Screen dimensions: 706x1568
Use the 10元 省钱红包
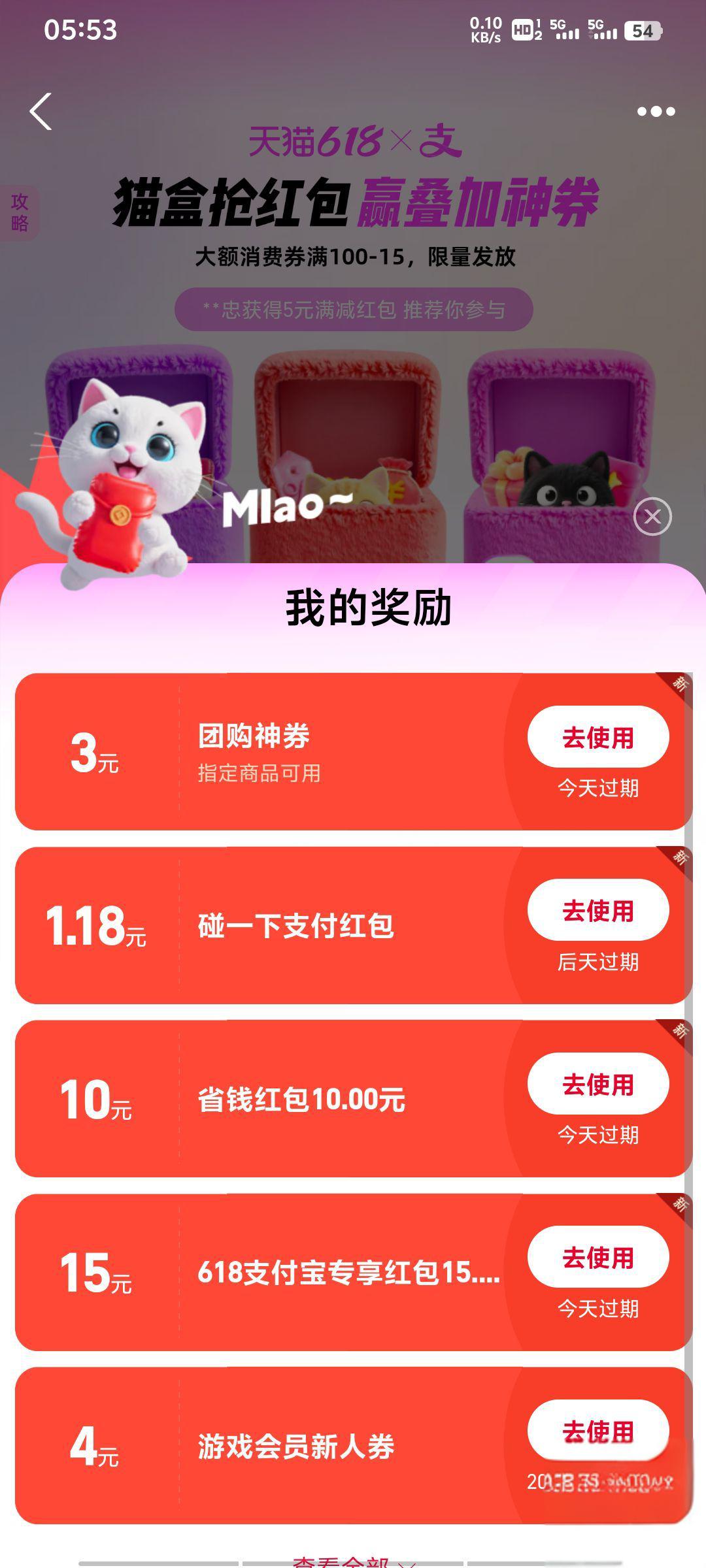[x=597, y=1085]
